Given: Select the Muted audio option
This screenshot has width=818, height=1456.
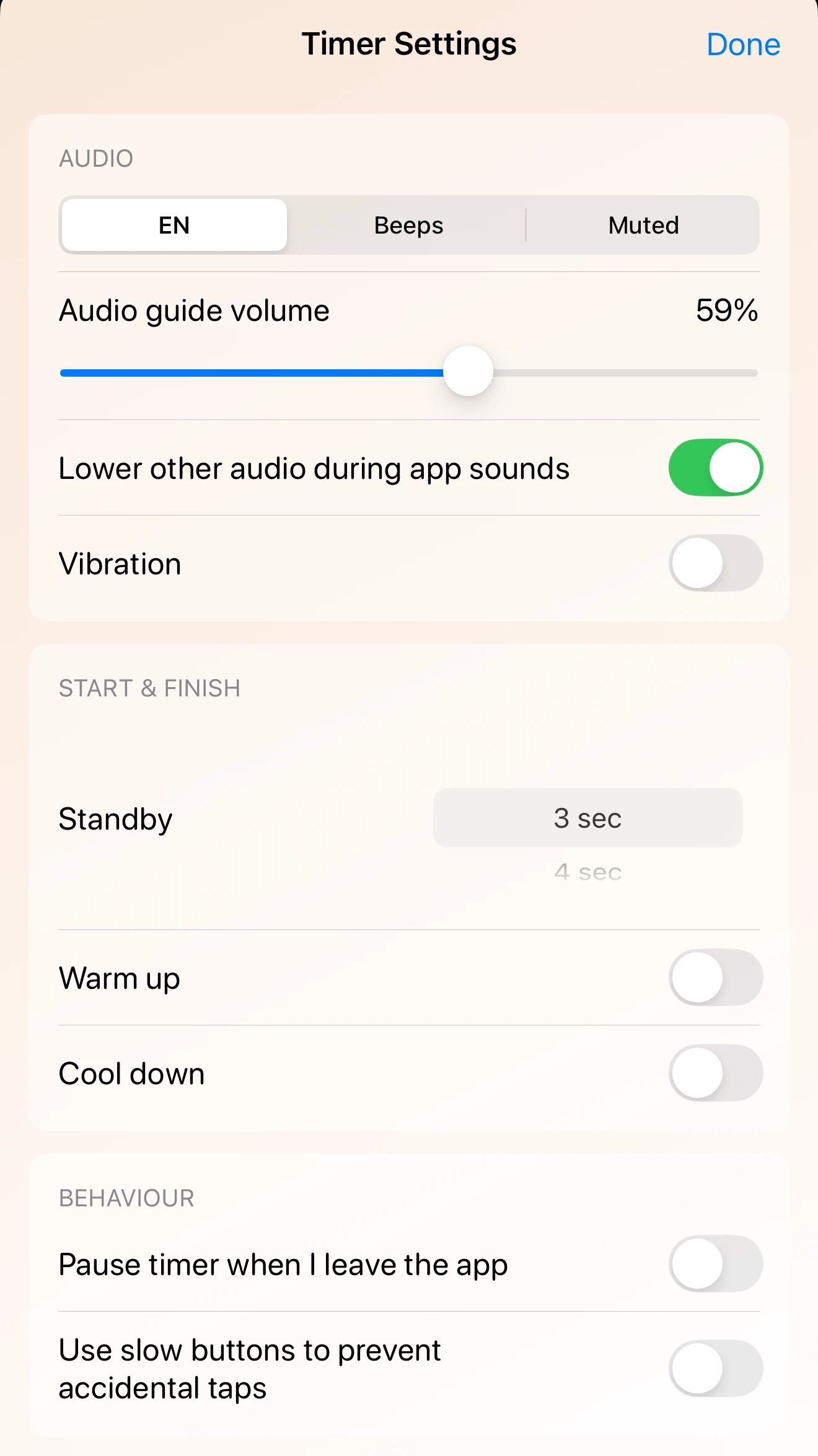Looking at the screenshot, I should point(643,225).
